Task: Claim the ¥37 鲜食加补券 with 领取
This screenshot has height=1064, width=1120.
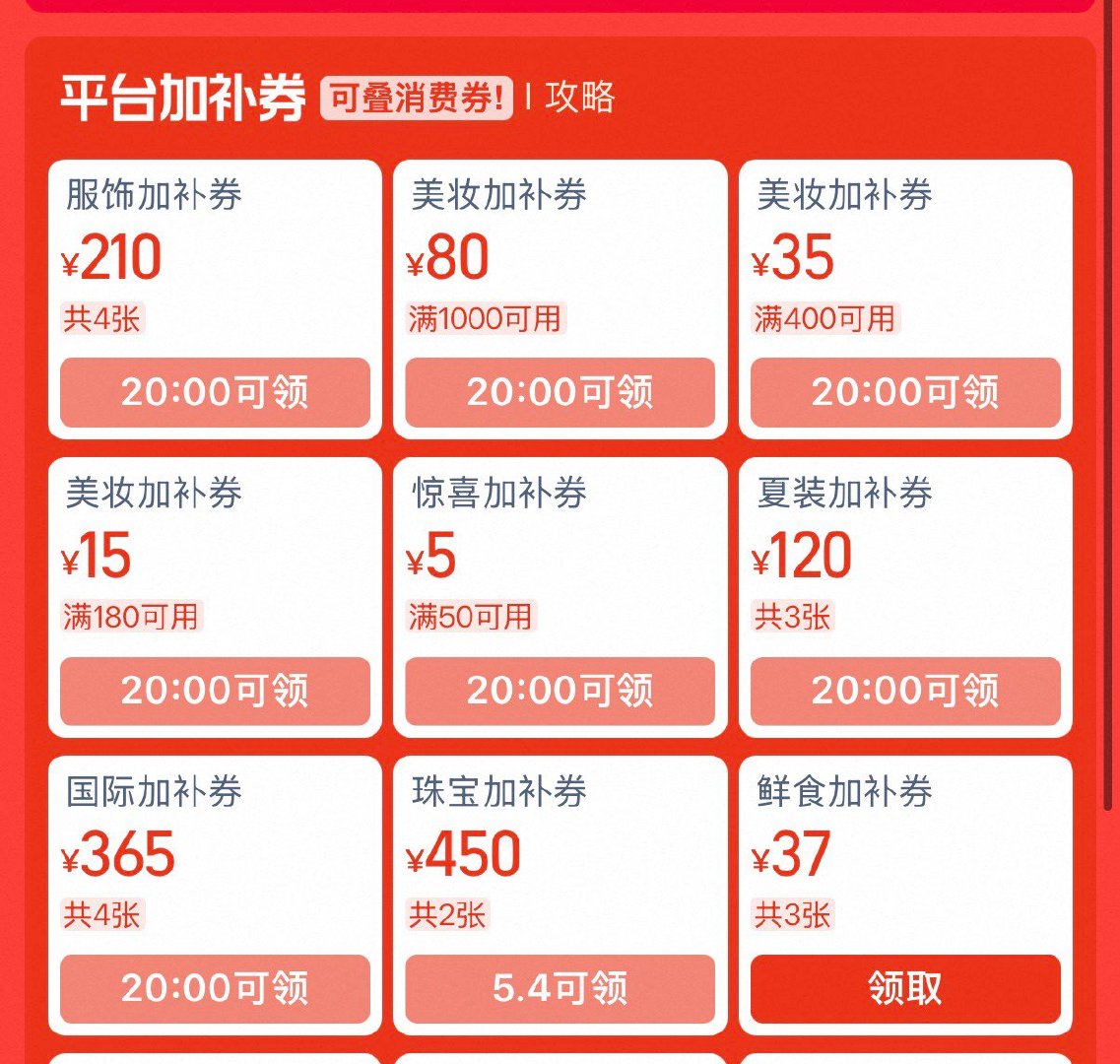Action: [905, 988]
